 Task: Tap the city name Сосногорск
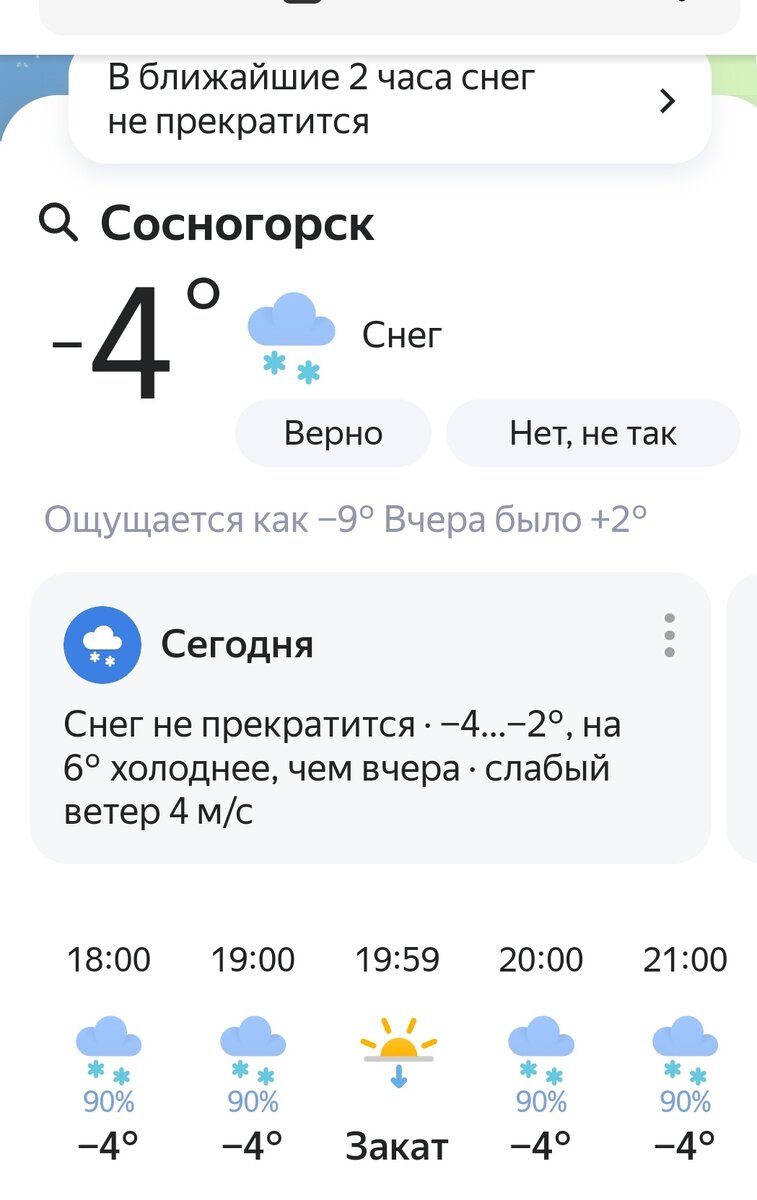(235, 222)
